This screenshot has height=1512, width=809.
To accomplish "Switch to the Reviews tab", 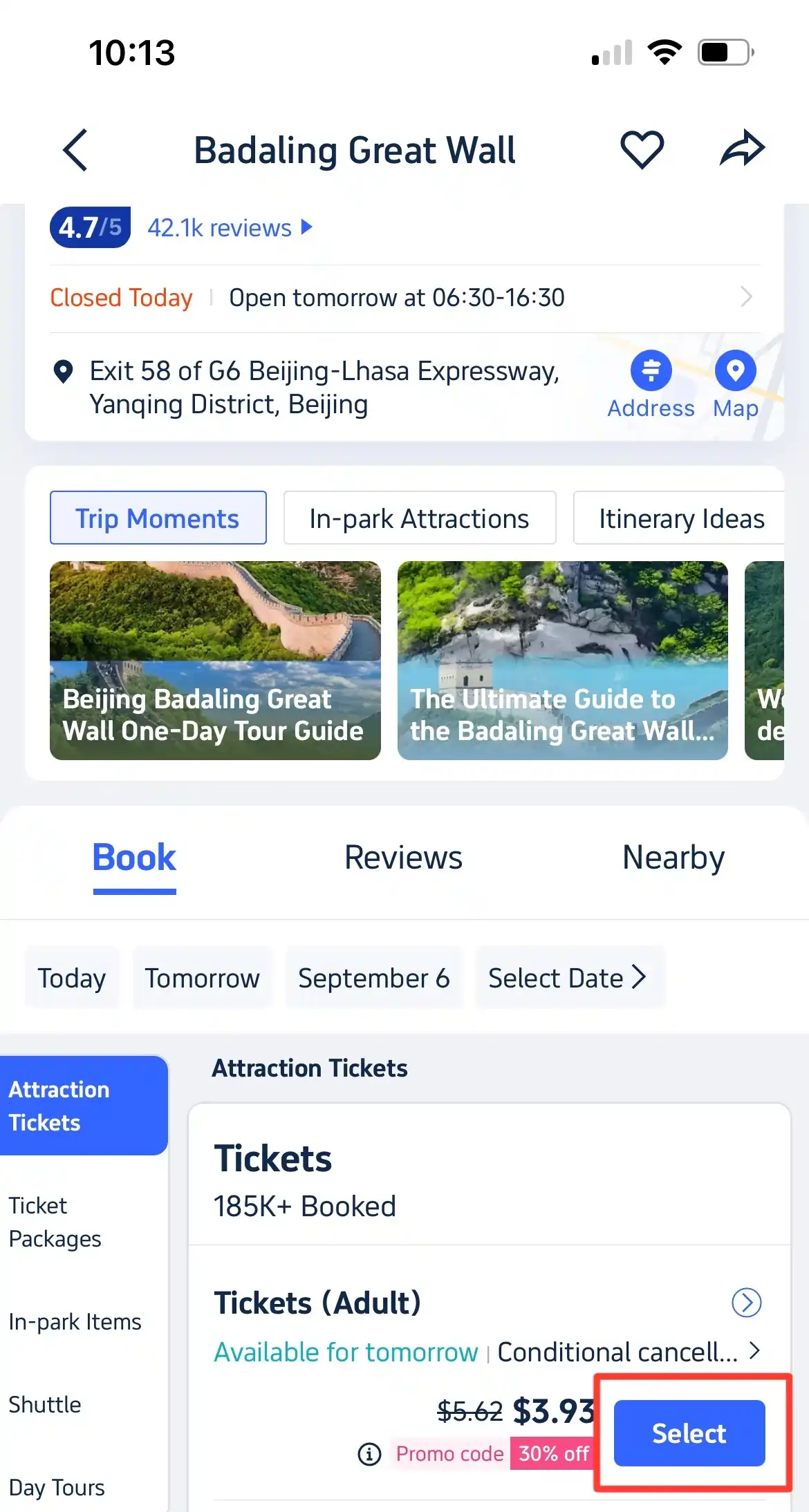I will (403, 858).
